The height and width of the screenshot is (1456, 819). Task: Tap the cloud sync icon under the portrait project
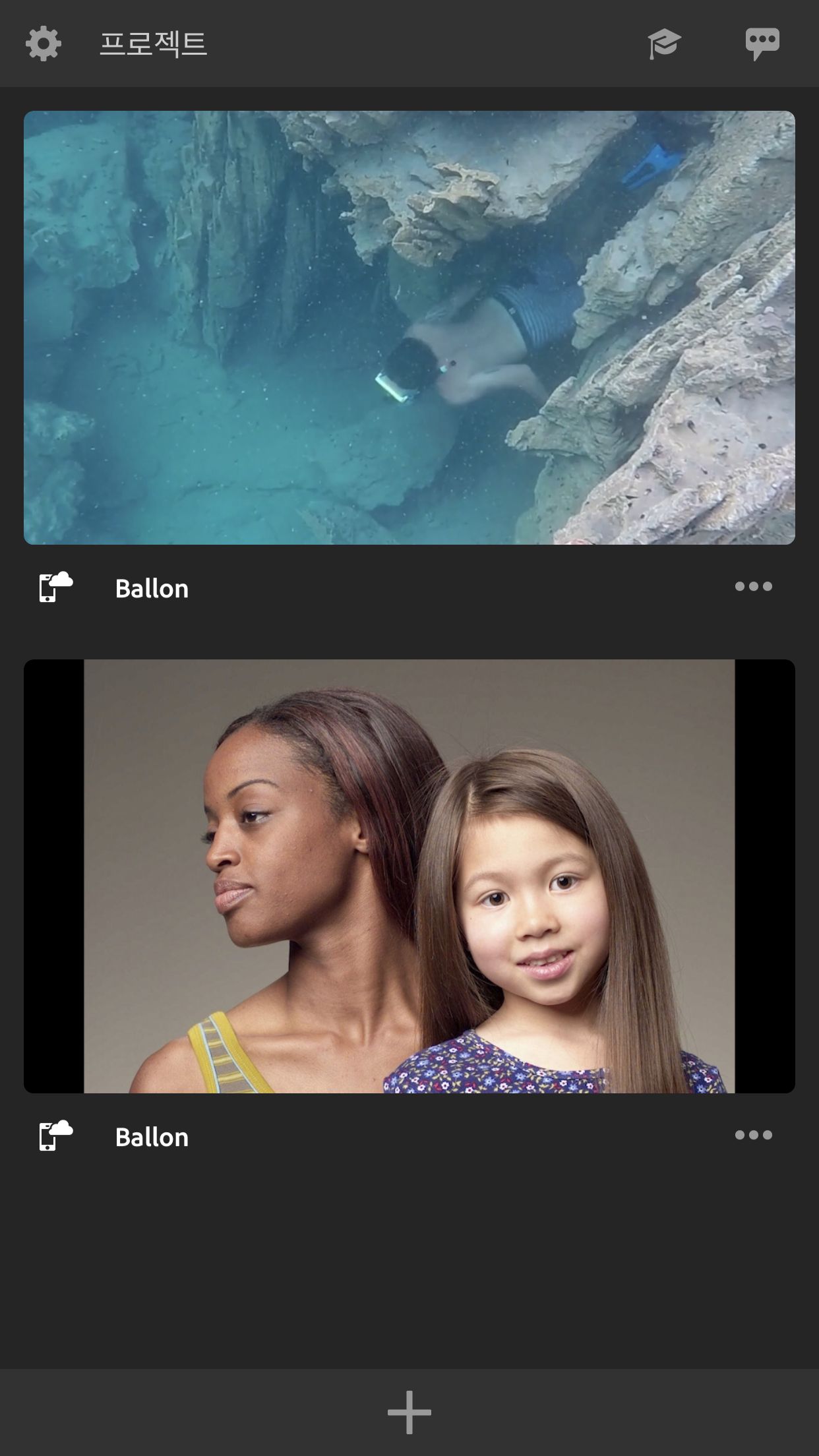pyautogui.click(x=55, y=1136)
